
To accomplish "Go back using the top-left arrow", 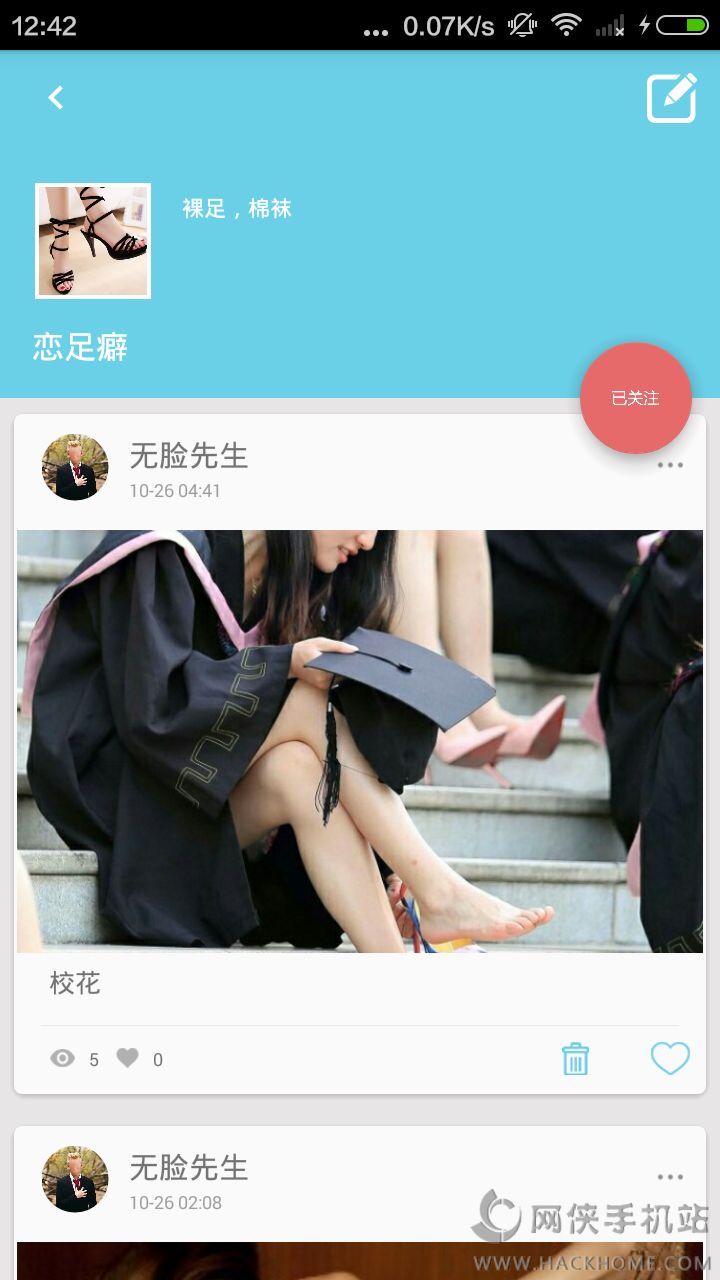I will pos(56,97).
